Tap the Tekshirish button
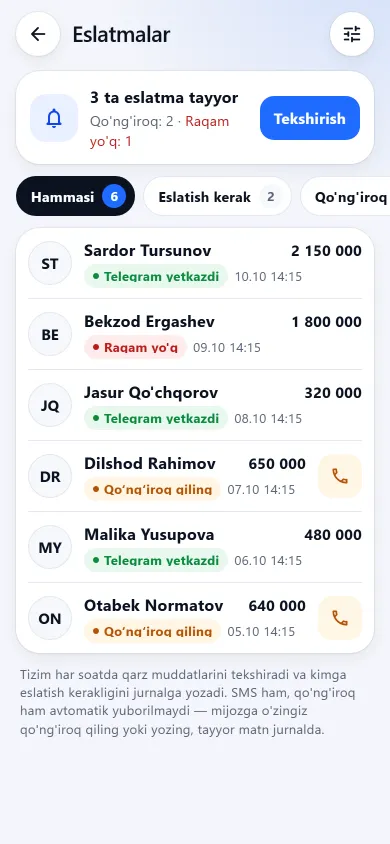This screenshot has width=390, height=844. pos(310,118)
